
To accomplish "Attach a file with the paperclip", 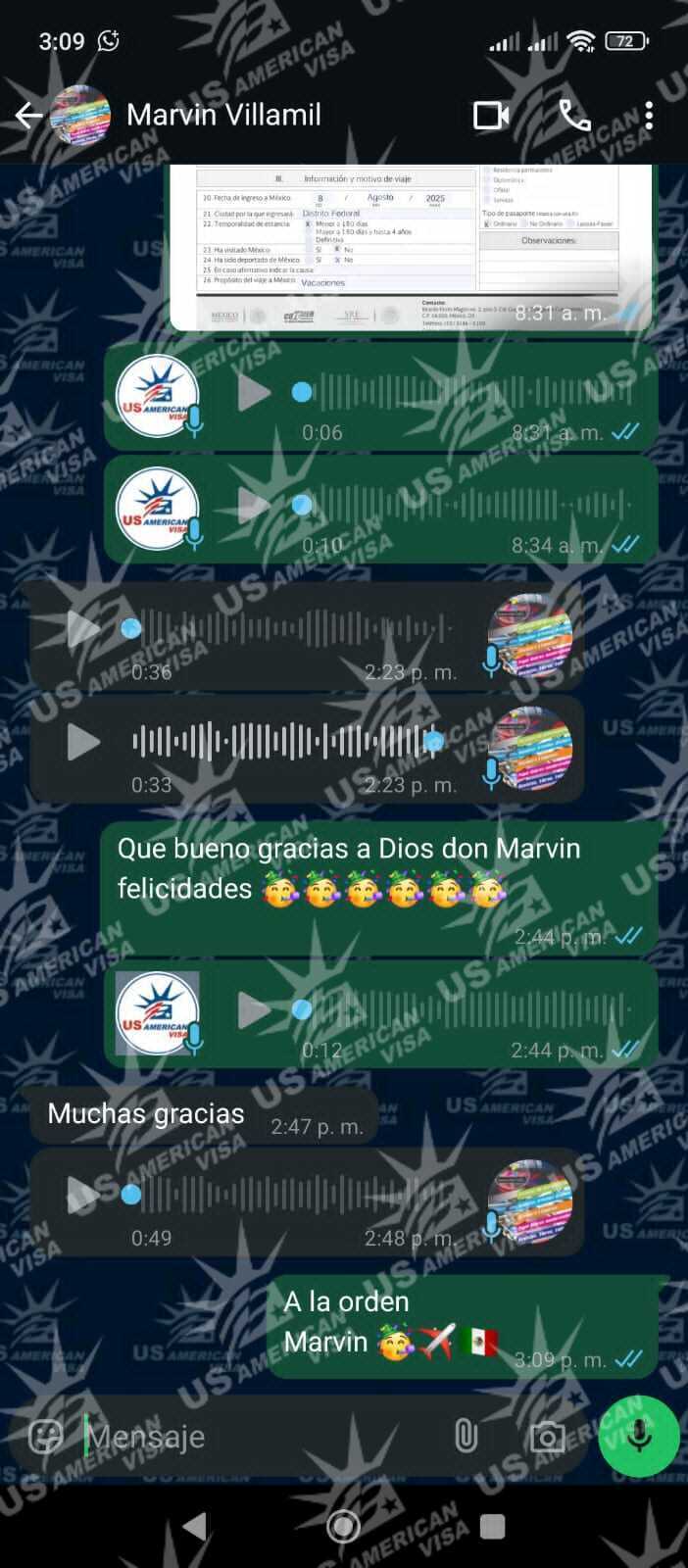I will tap(466, 1437).
